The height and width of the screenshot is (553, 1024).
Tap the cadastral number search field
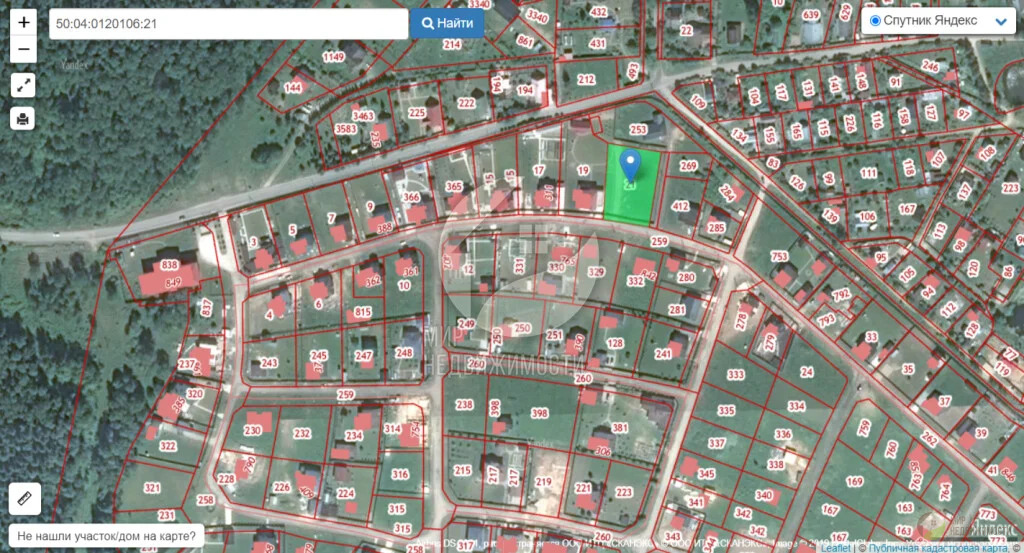[228, 23]
